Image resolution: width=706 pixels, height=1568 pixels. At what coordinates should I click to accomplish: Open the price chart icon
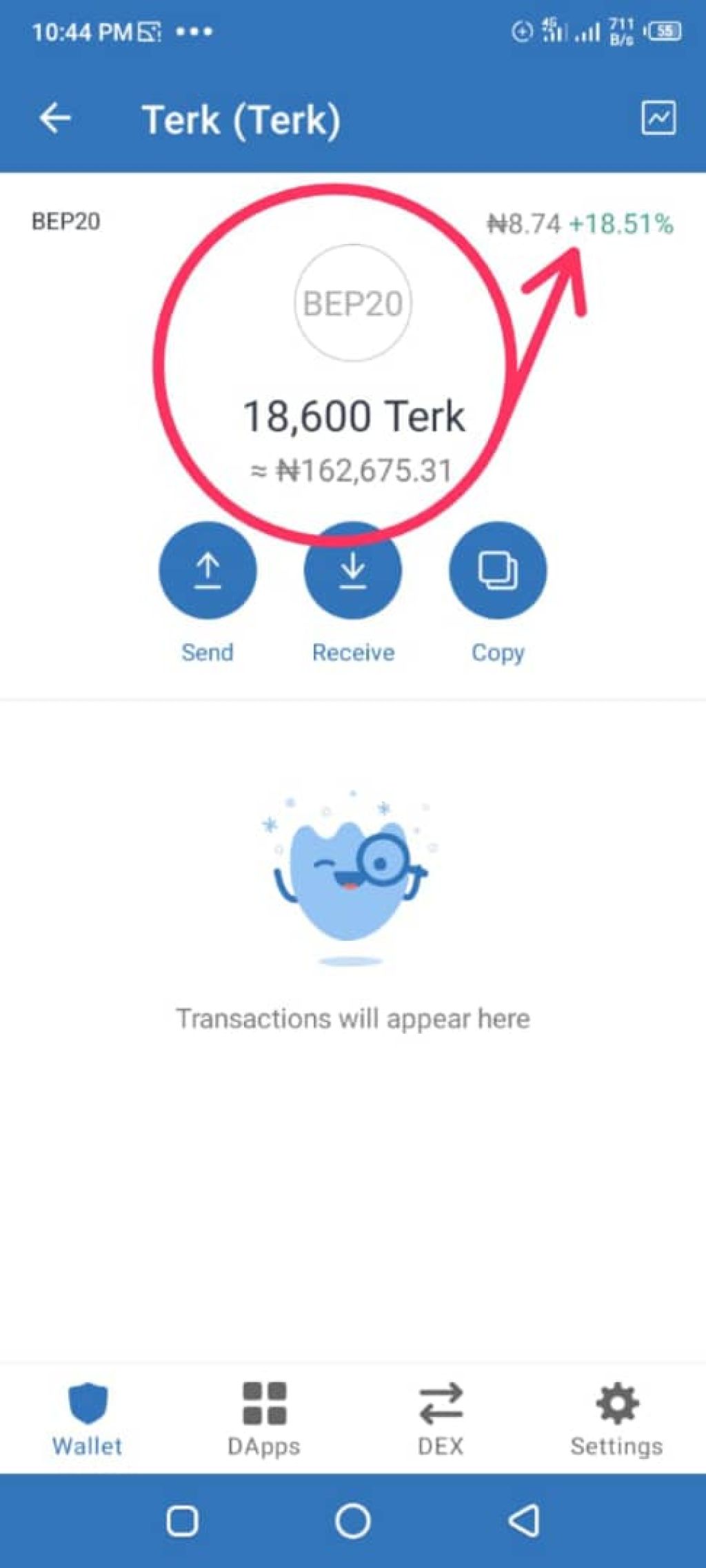pyautogui.click(x=658, y=119)
